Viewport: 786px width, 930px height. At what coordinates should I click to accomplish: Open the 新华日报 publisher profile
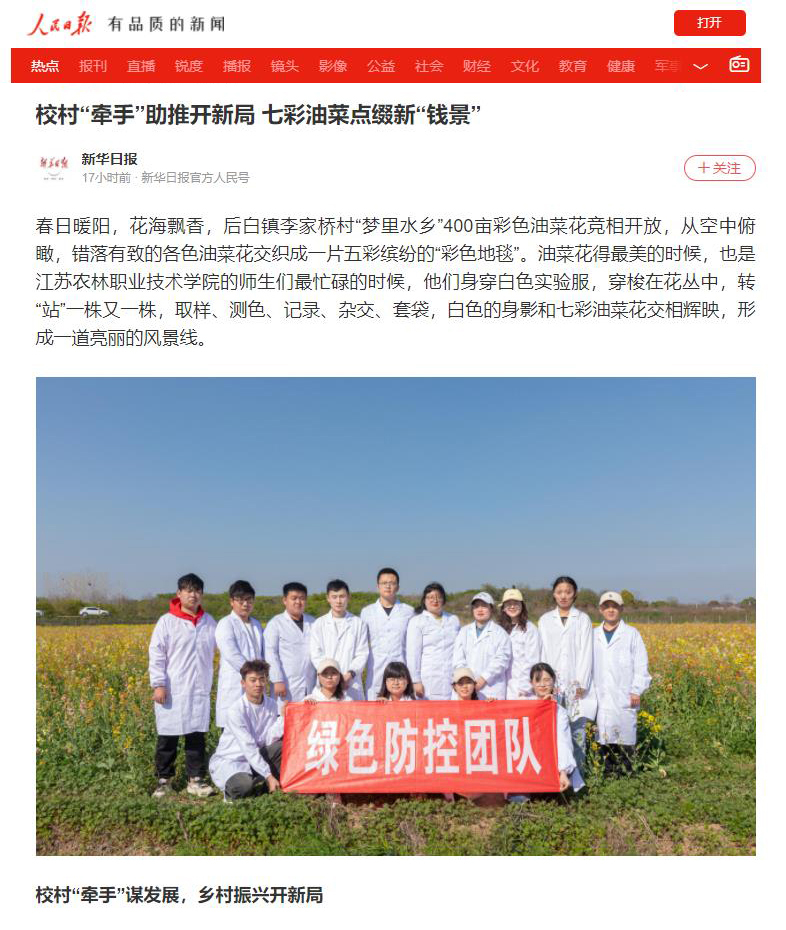point(109,159)
